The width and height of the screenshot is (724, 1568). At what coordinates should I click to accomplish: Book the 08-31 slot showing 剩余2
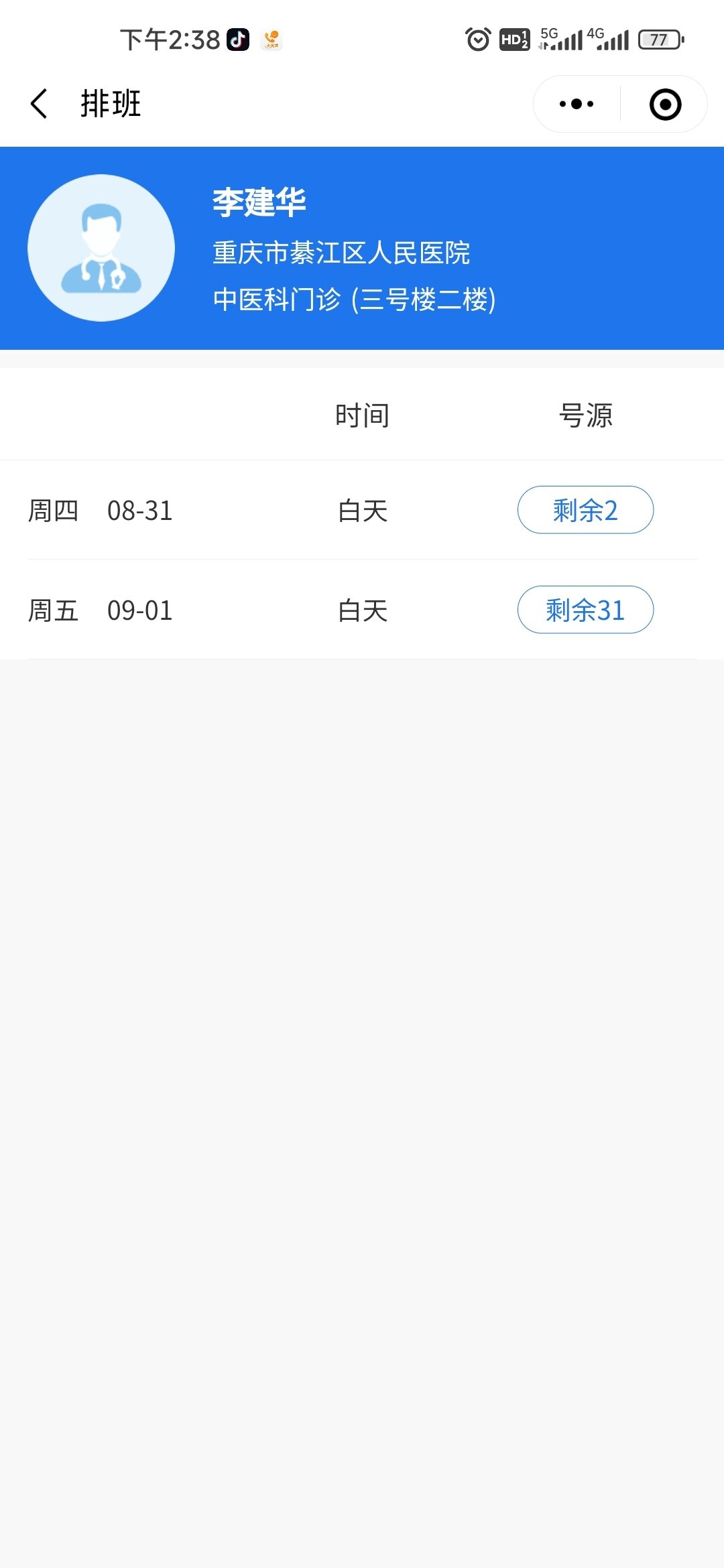click(x=585, y=510)
